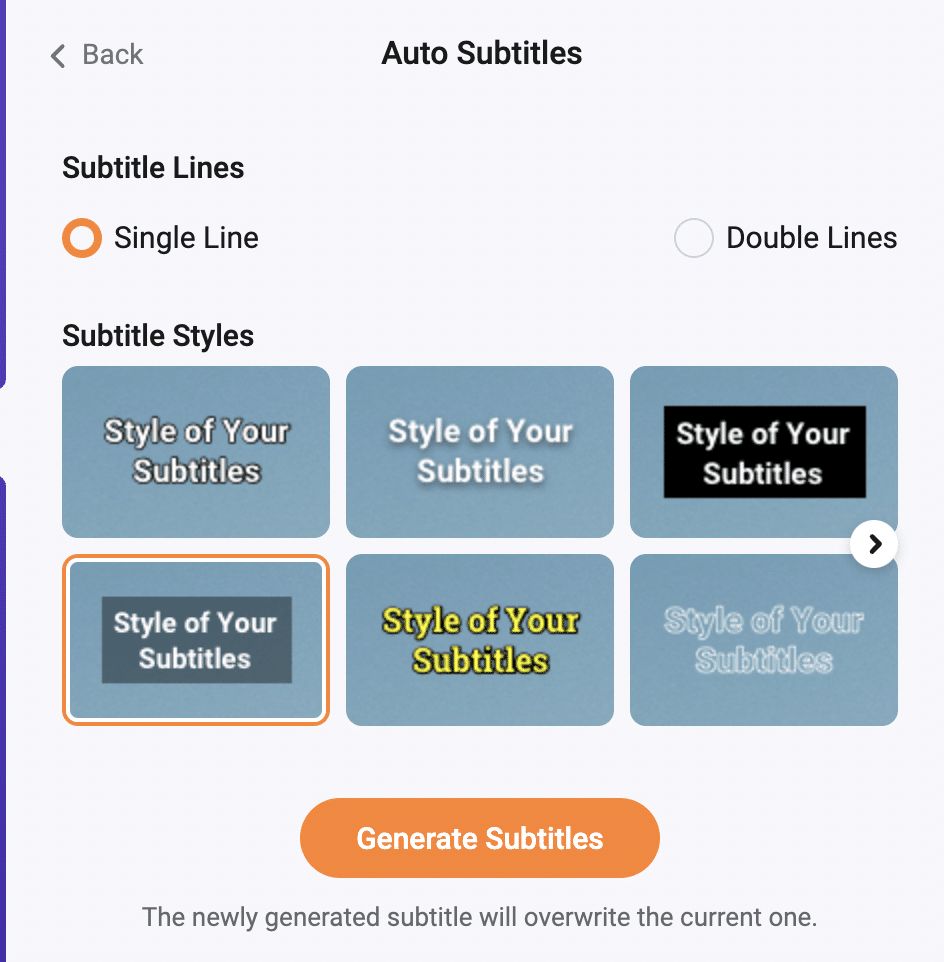This screenshot has height=962, width=944.
Task: Show more subtitle styles with the arrow
Action: [x=874, y=544]
